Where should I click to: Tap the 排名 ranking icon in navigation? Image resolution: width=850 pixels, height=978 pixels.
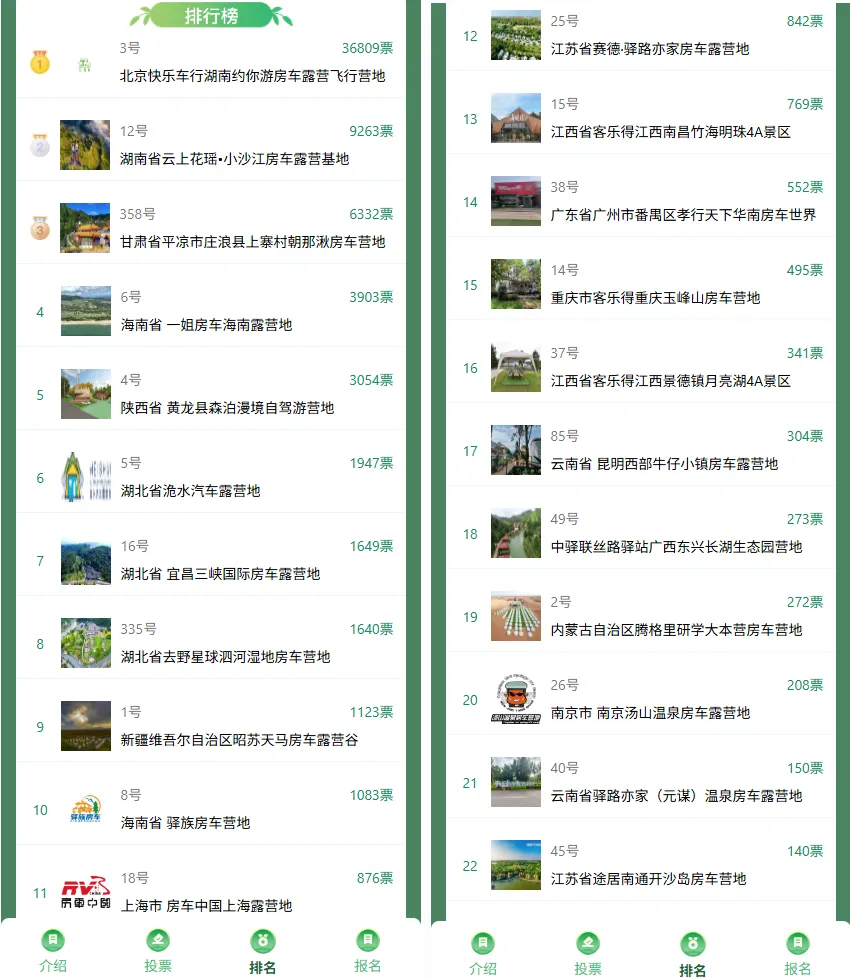click(x=263, y=941)
